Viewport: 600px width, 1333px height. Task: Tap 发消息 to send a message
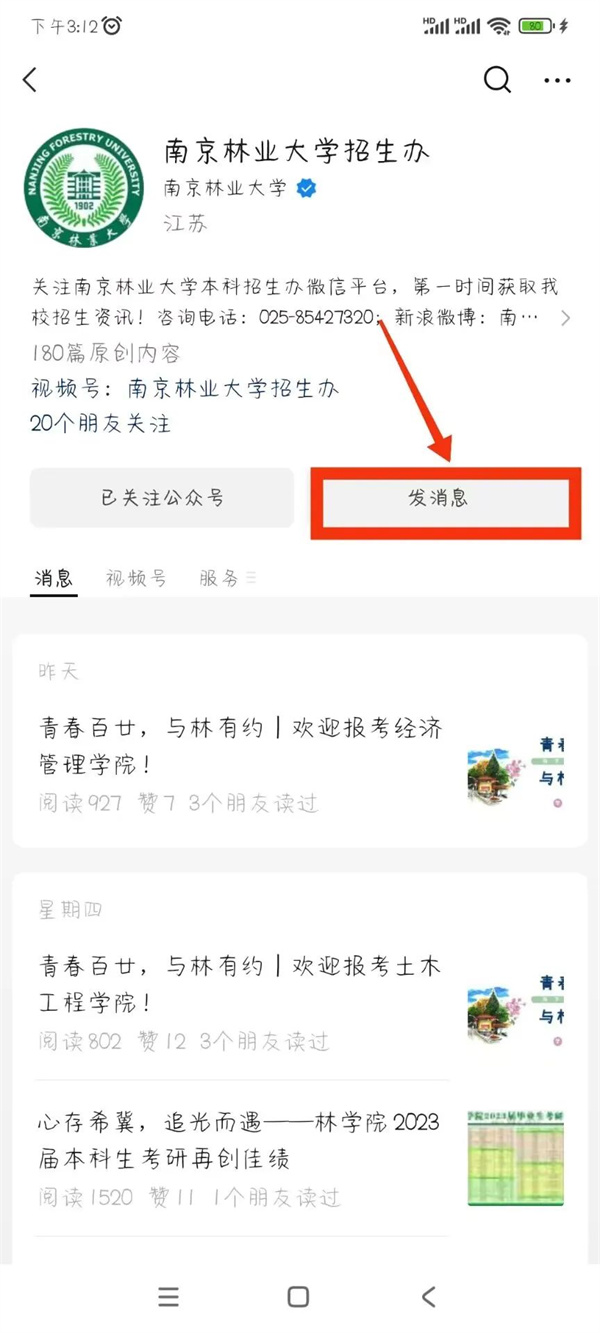pos(439,497)
